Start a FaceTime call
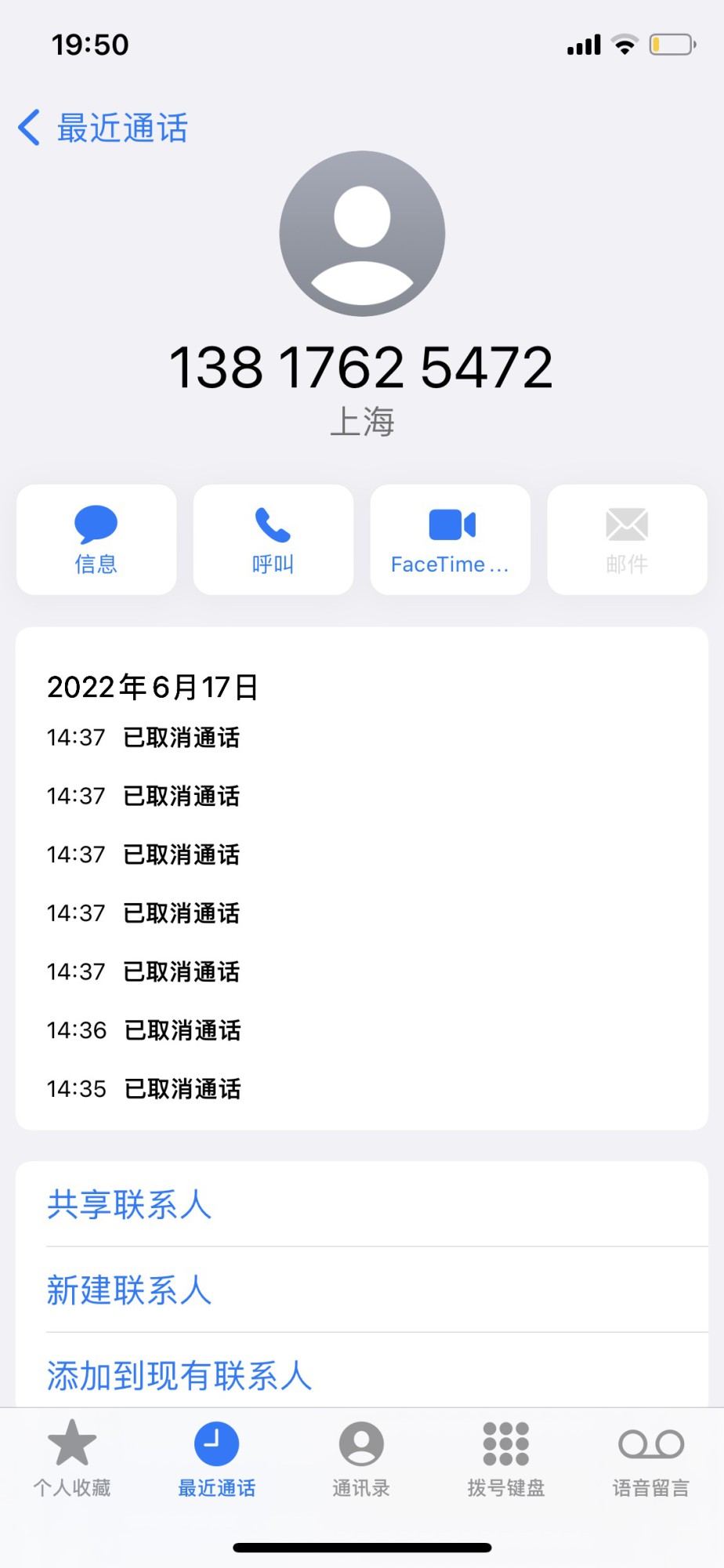This screenshot has height=1568, width=724. pos(450,539)
